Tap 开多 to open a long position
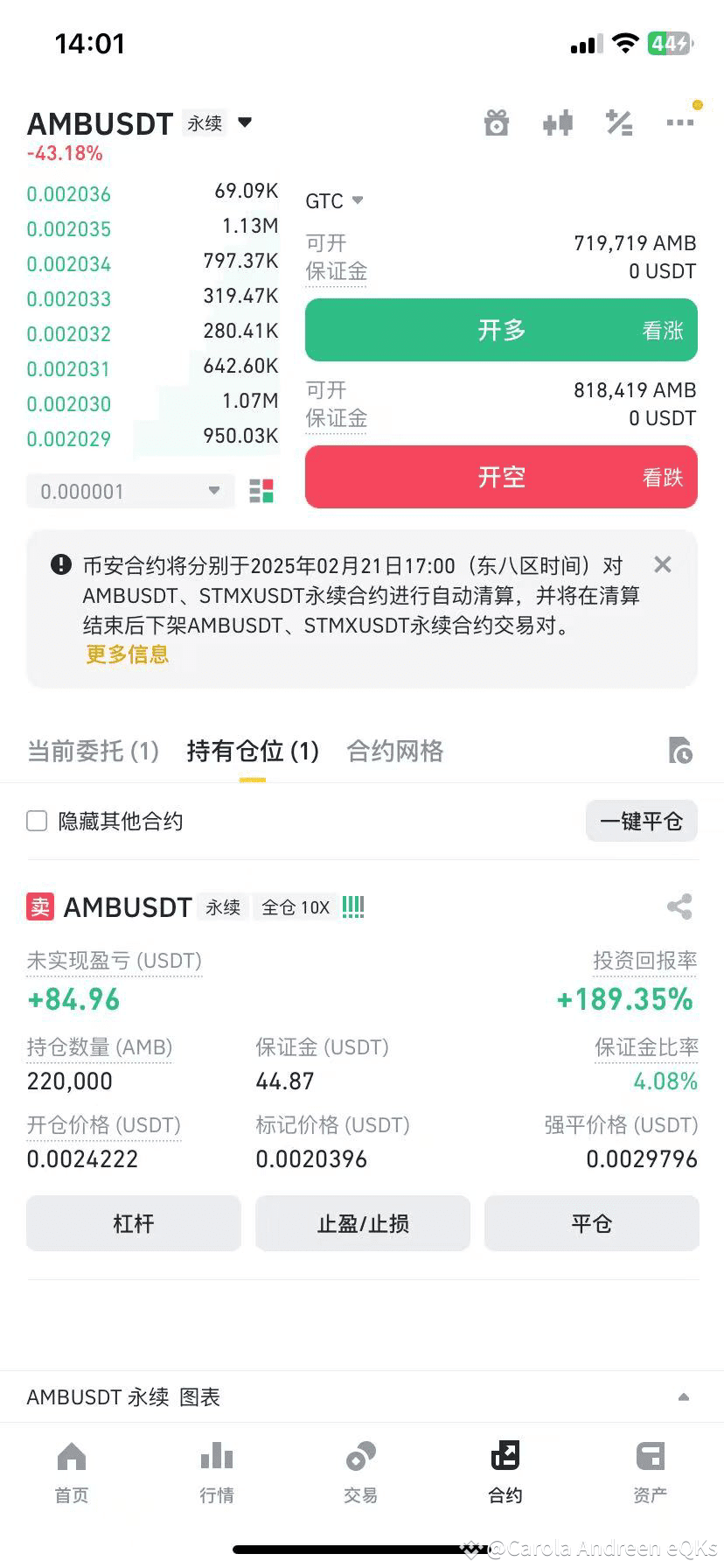This screenshot has height=1568, width=724. pos(501,330)
